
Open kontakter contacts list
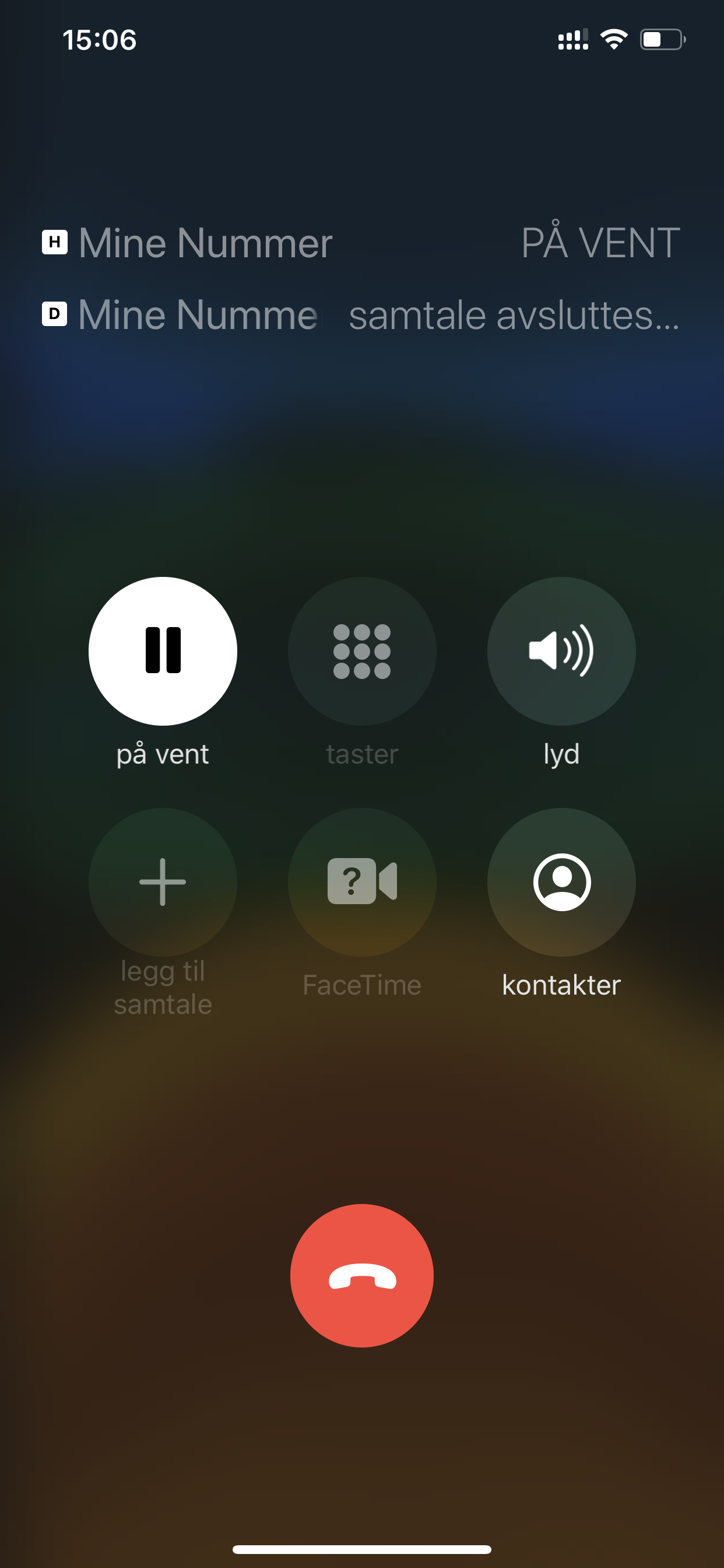[561, 882]
